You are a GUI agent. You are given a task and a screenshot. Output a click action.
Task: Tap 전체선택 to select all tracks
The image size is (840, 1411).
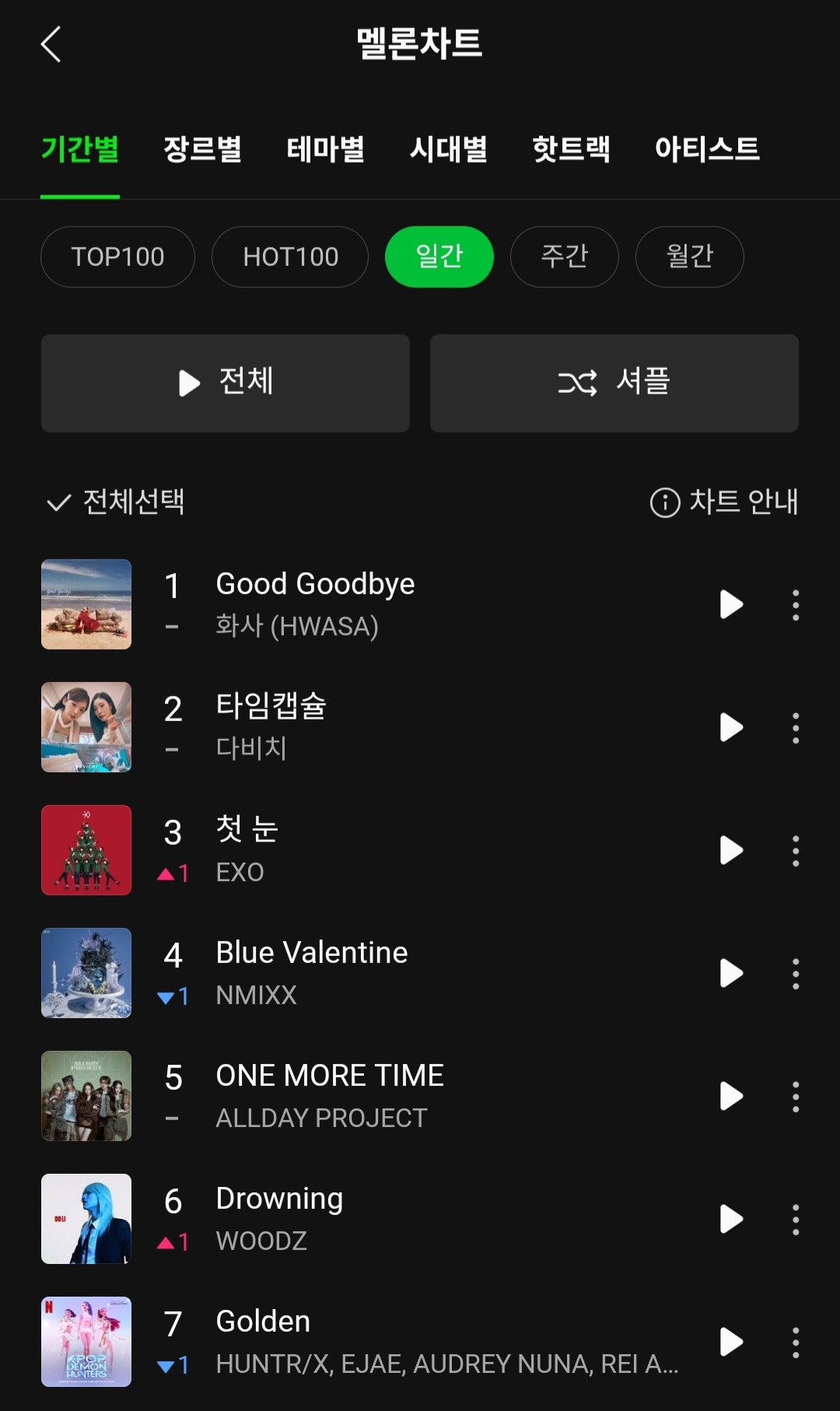tap(115, 502)
